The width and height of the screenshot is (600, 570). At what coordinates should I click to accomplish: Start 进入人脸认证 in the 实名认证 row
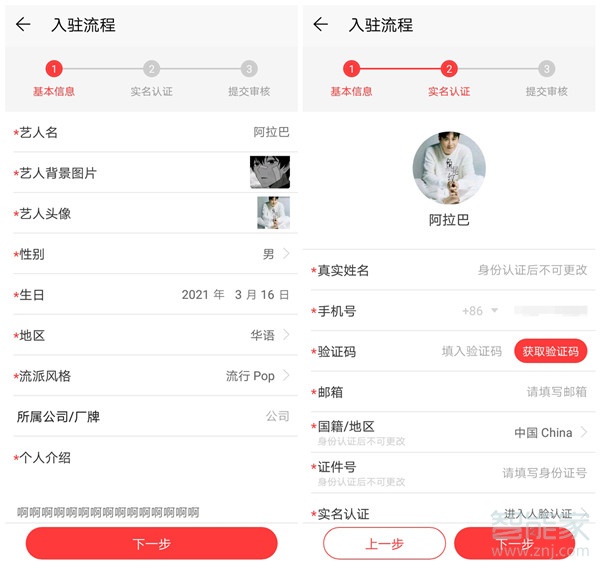pos(538,513)
